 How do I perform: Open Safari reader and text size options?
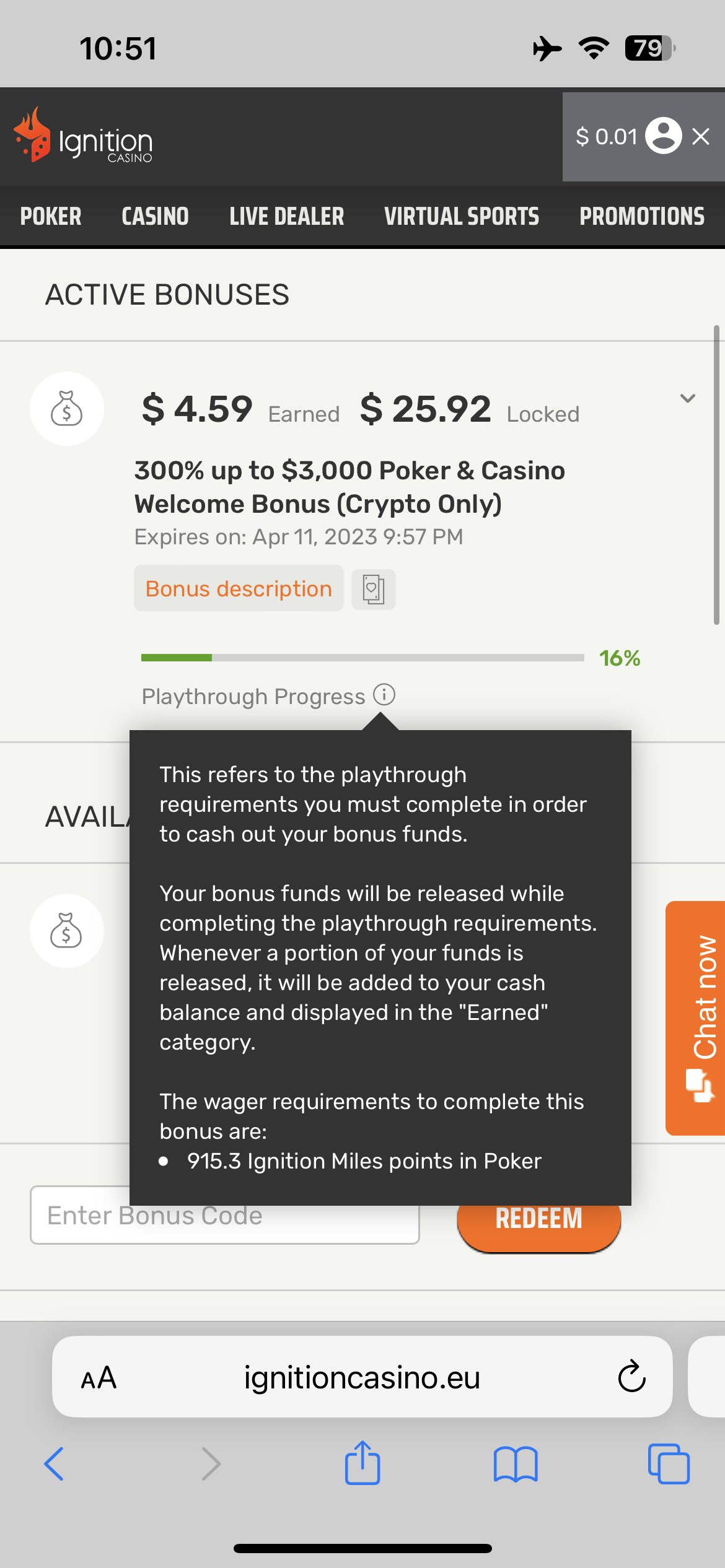[99, 1378]
